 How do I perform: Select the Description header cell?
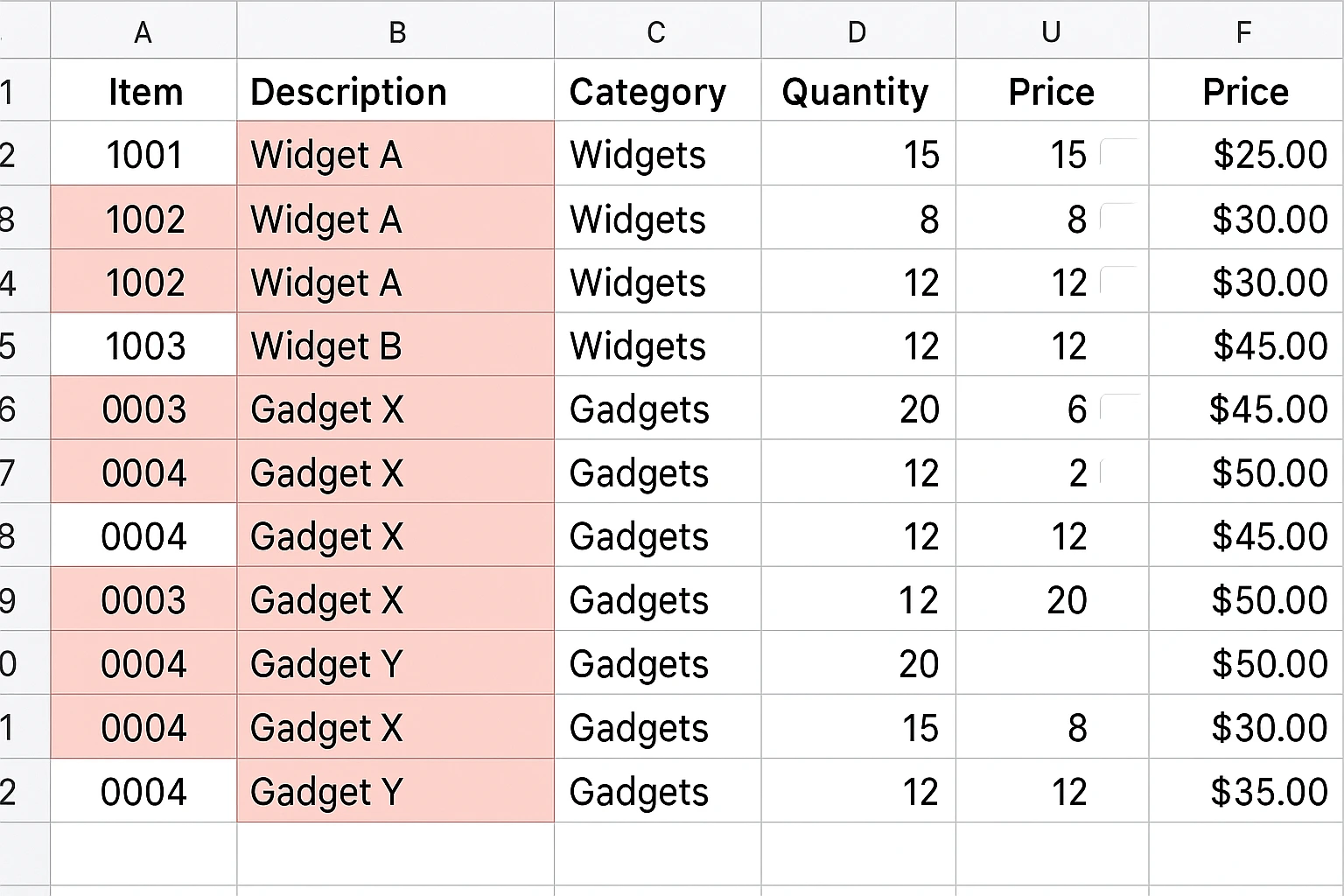click(394, 92)
